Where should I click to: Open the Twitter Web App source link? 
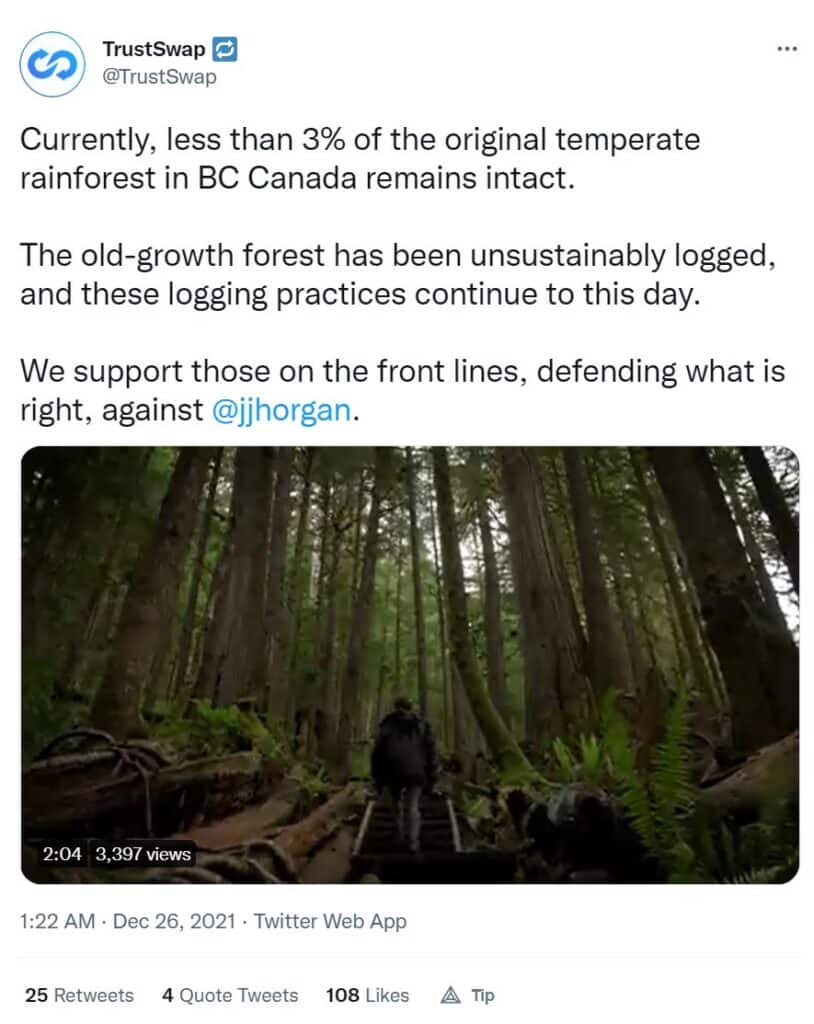tap(330, 921)
